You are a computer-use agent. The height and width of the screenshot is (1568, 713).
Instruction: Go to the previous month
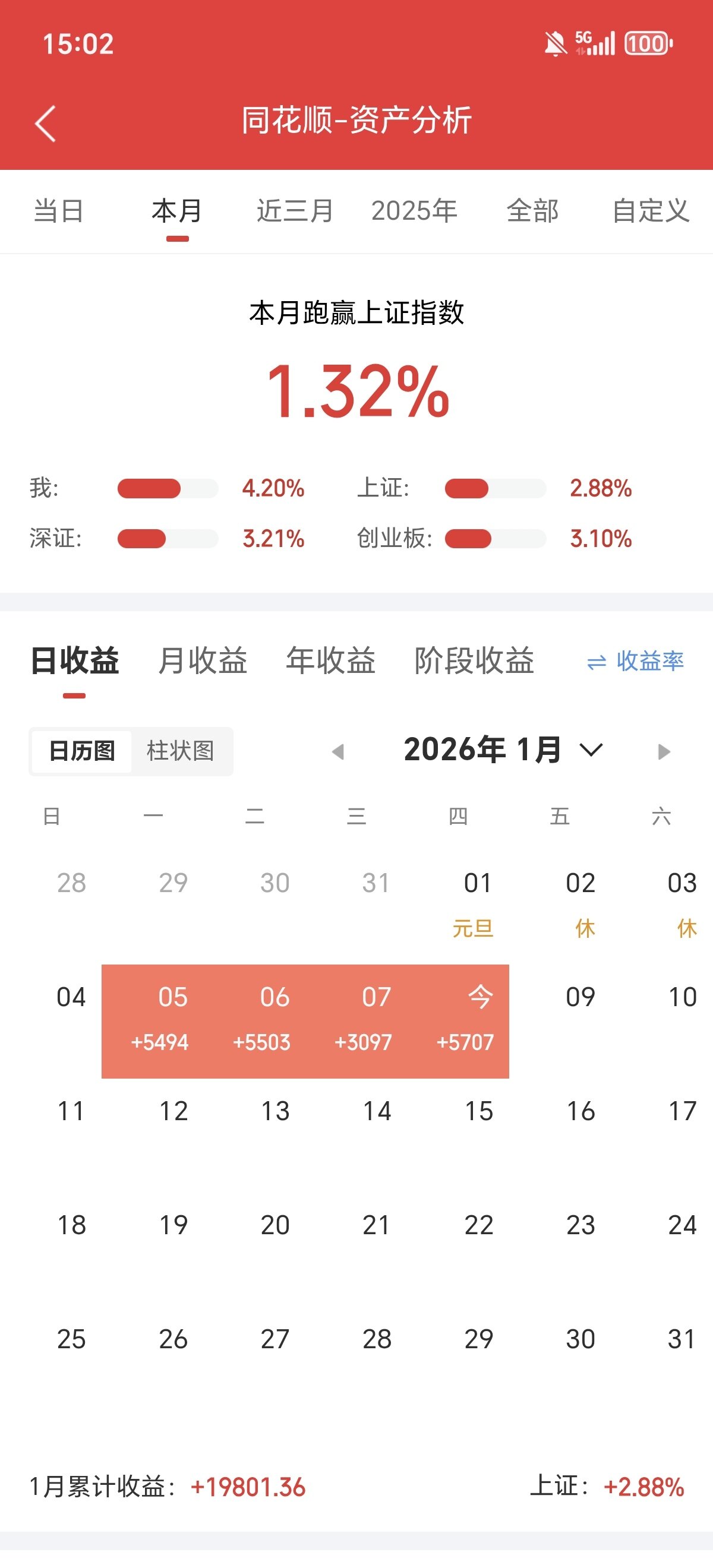pos(338,752)
